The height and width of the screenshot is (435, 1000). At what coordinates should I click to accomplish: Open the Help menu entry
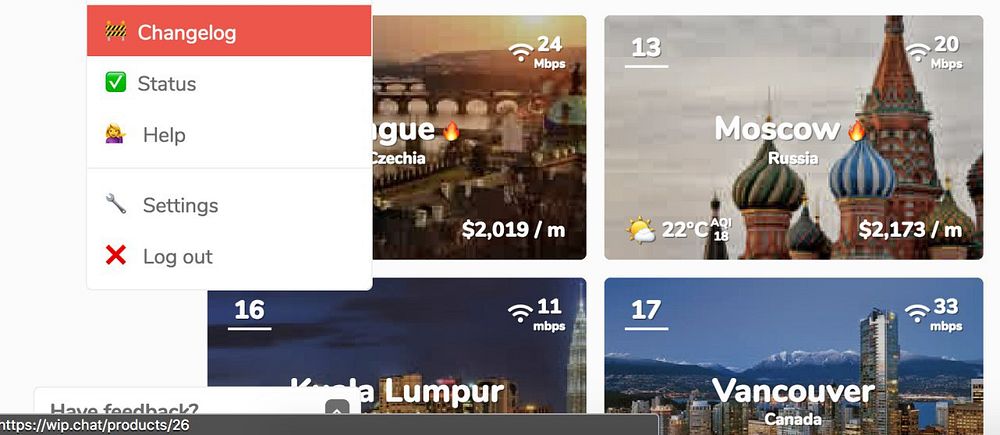pyautogui.click(x=228, y=135)
